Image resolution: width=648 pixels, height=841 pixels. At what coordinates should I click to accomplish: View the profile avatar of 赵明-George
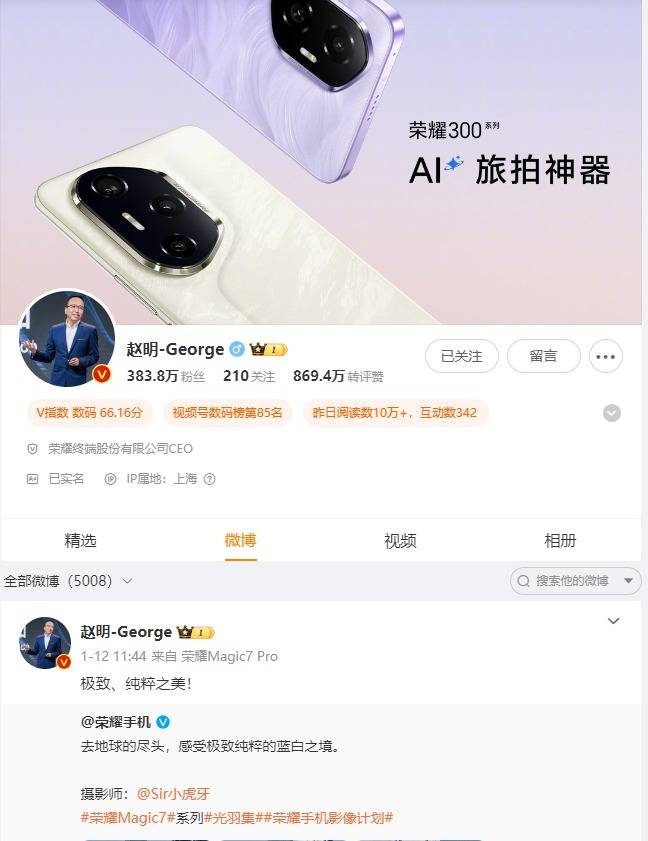68,340
